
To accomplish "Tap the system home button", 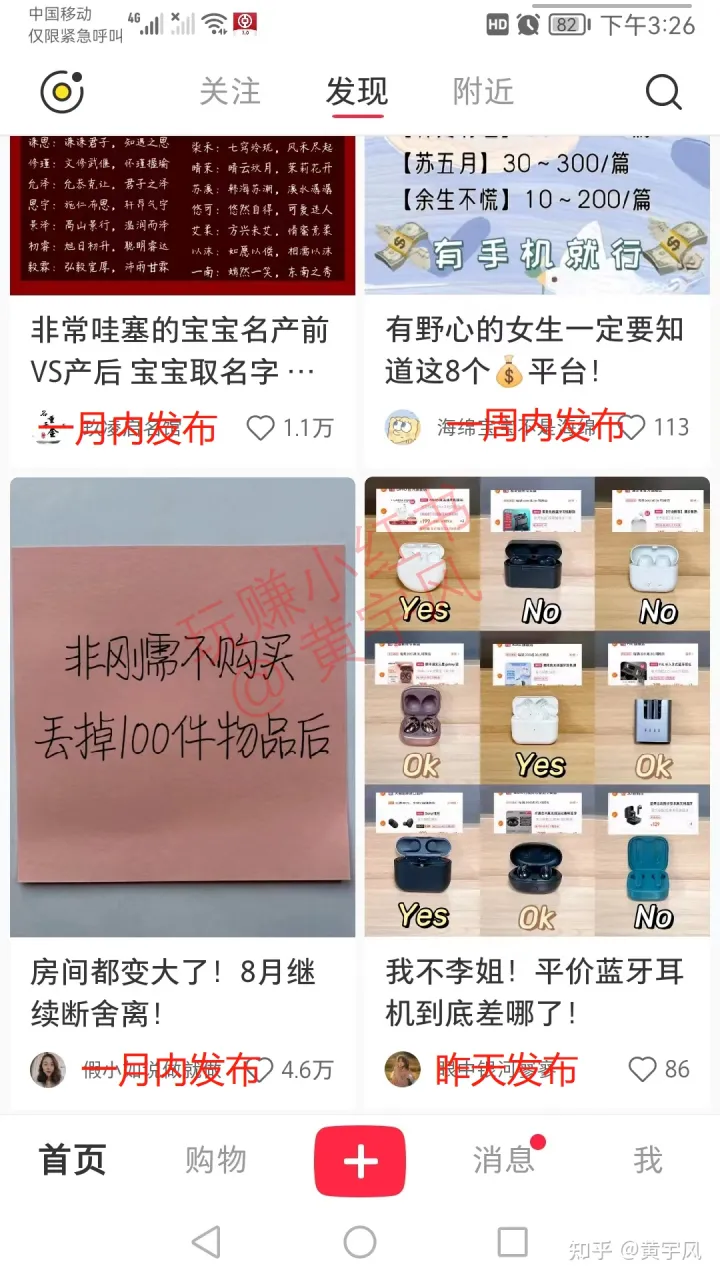I will (x=360, y=1242).
